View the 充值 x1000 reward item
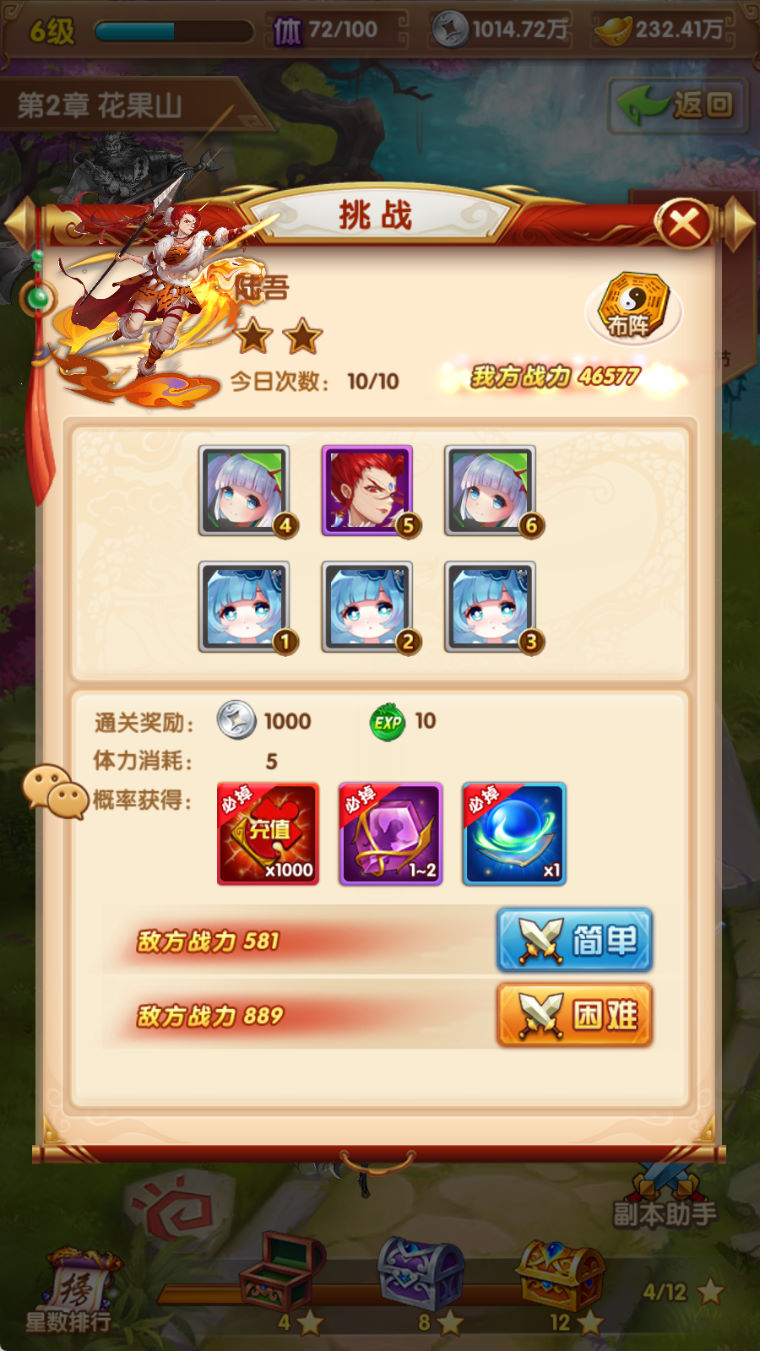This screenshot has height=1351, width=760. 268,833
